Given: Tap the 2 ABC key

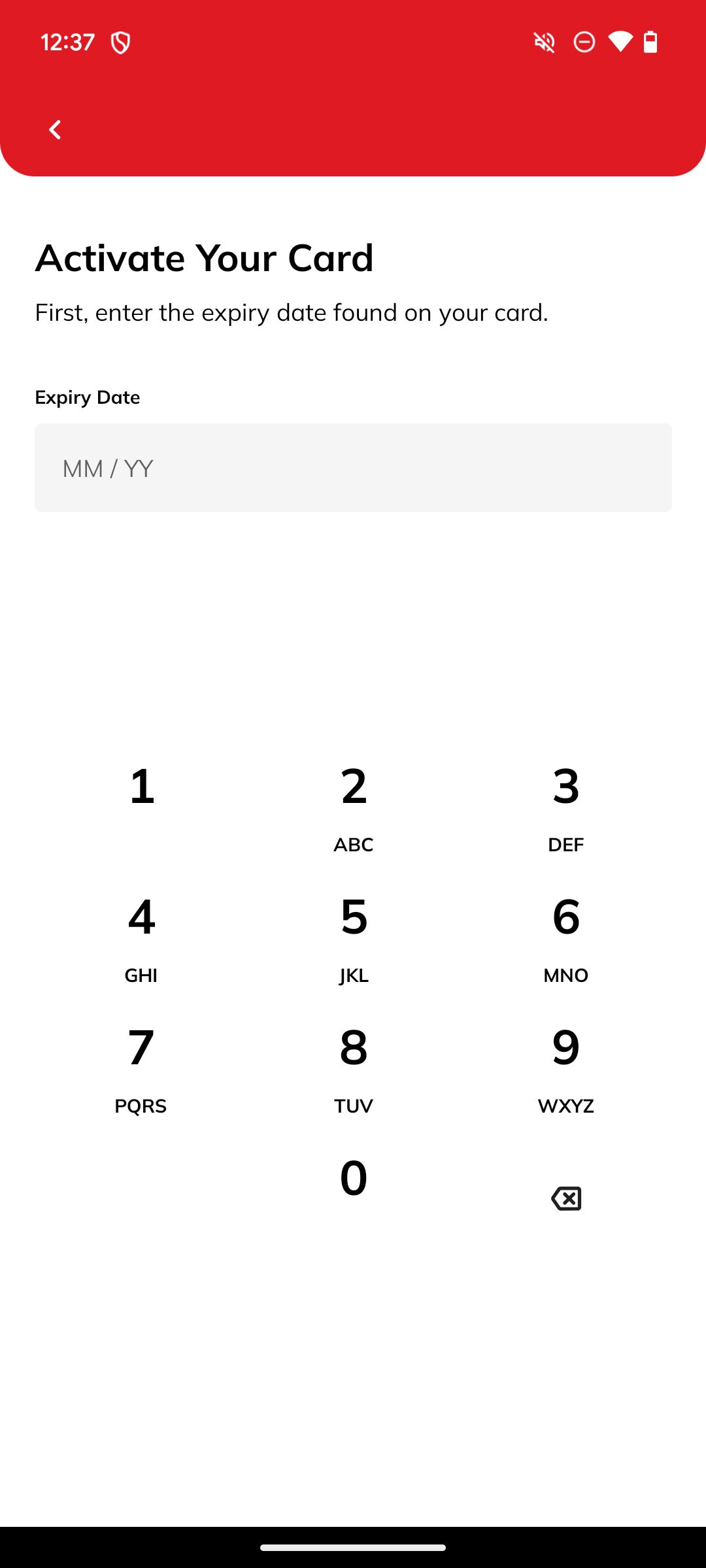Looking at the screenshot, I should click(354, 807).
